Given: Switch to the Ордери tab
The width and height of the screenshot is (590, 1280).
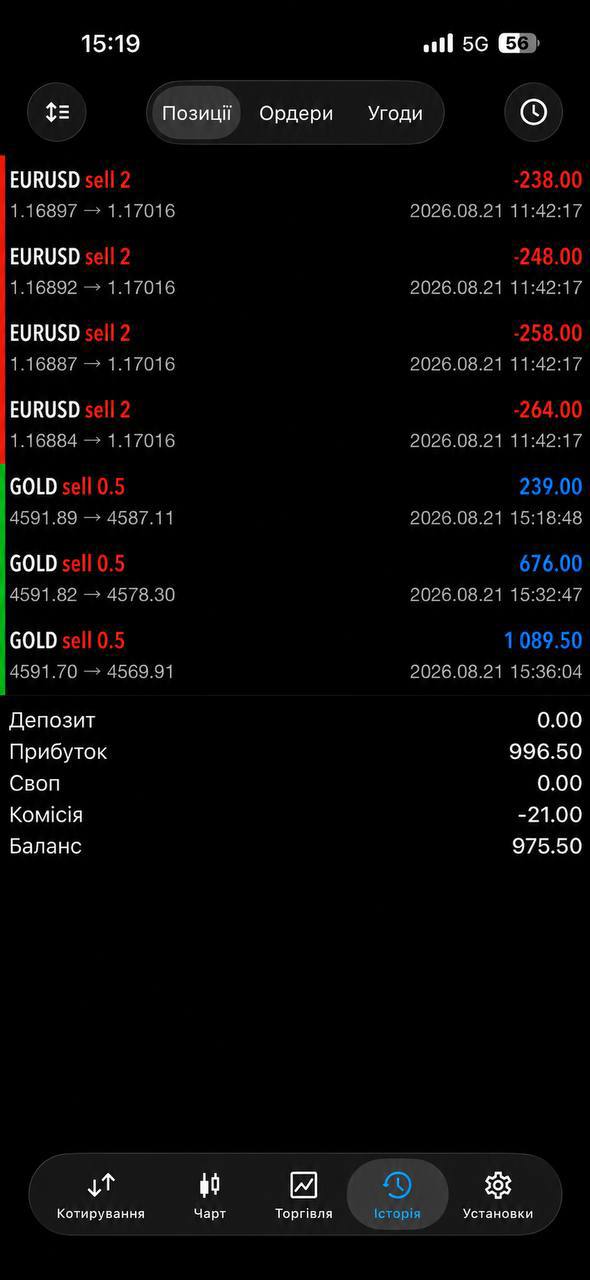Looking at the screenshot, I should [296, 113].
